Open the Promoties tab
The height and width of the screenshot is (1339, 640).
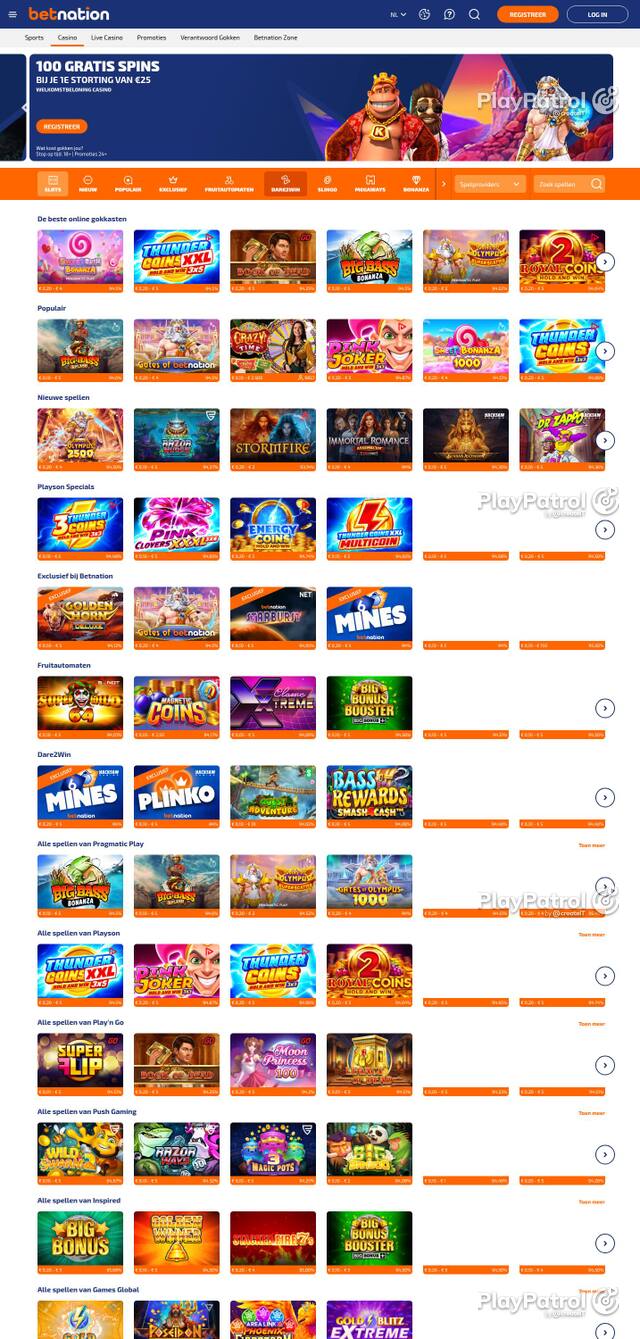point(151,37)
